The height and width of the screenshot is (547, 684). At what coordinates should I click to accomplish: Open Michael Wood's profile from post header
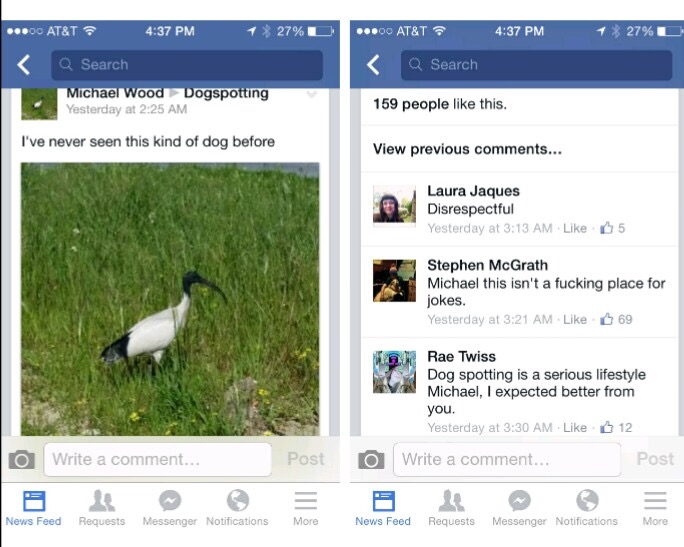click(114, 93)
